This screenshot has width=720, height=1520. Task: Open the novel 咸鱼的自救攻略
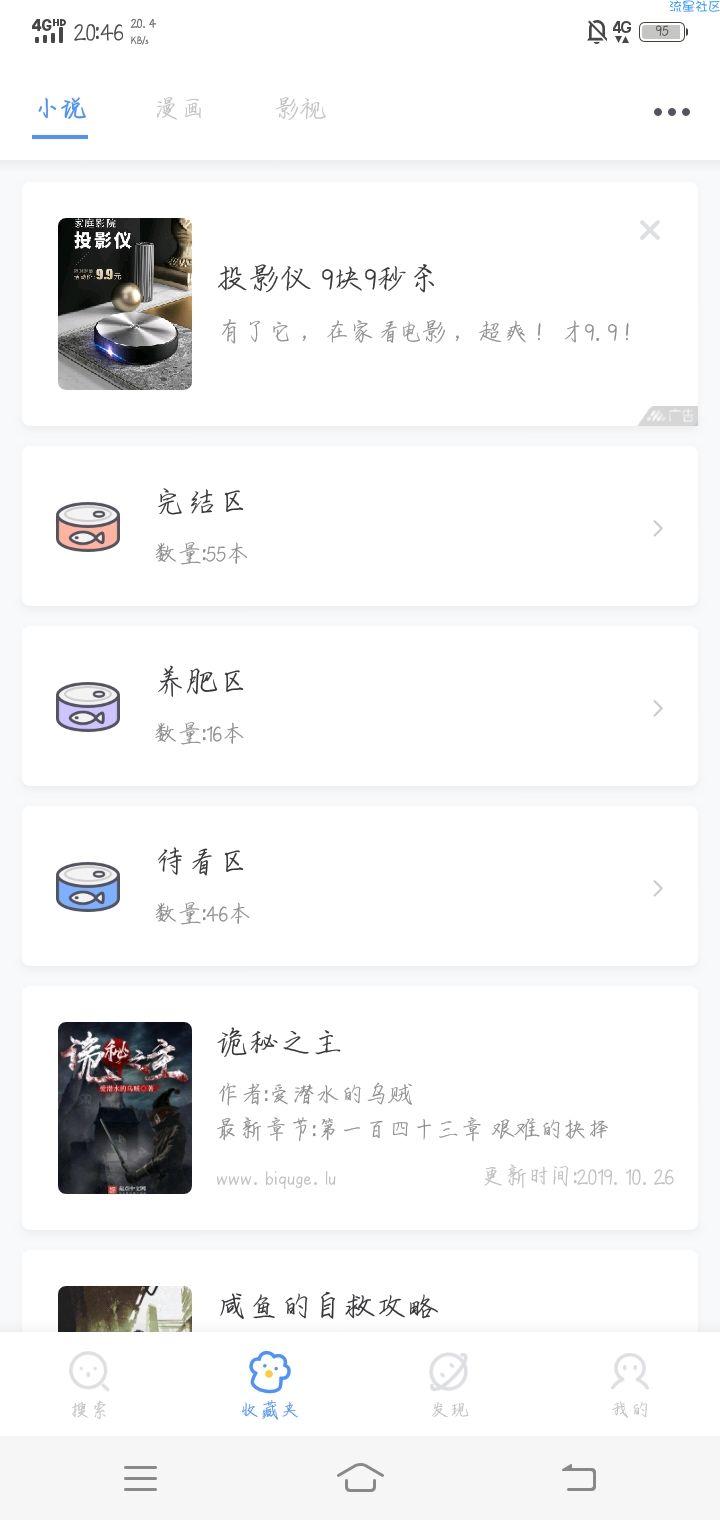360,1291
